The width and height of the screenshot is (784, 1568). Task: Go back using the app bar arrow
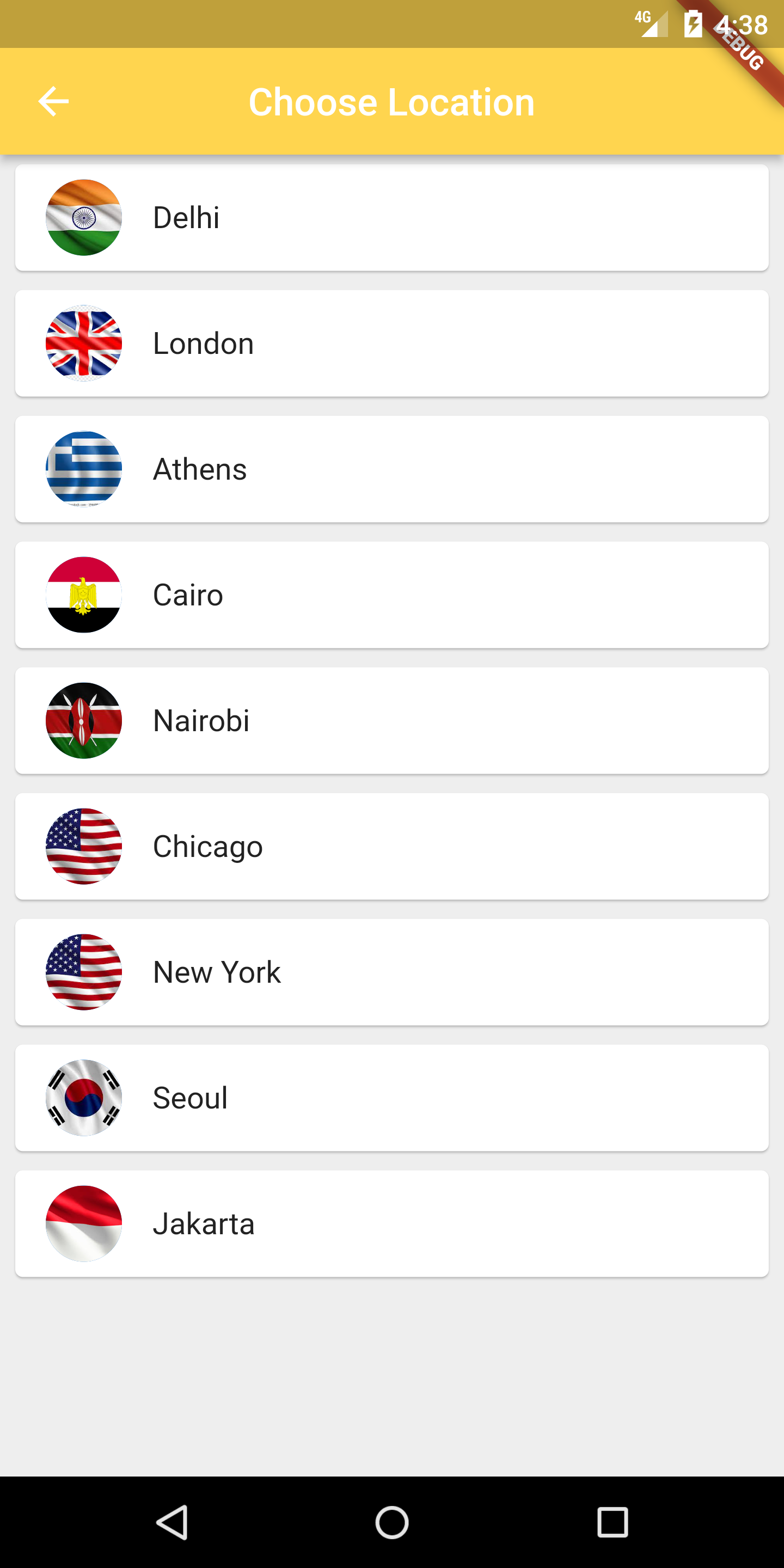(53, 101)
